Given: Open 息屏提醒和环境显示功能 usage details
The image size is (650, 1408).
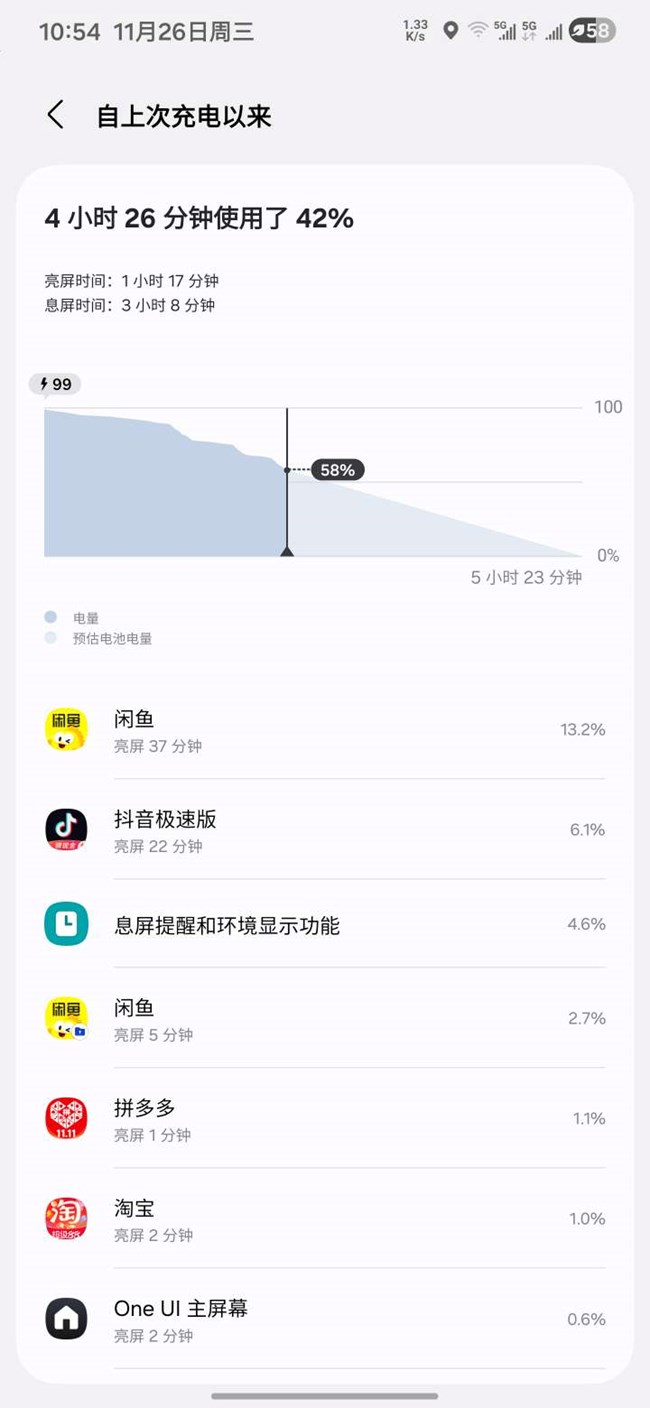Looking at the screenshot, I should pyautogui.click(x=325, y=925).
